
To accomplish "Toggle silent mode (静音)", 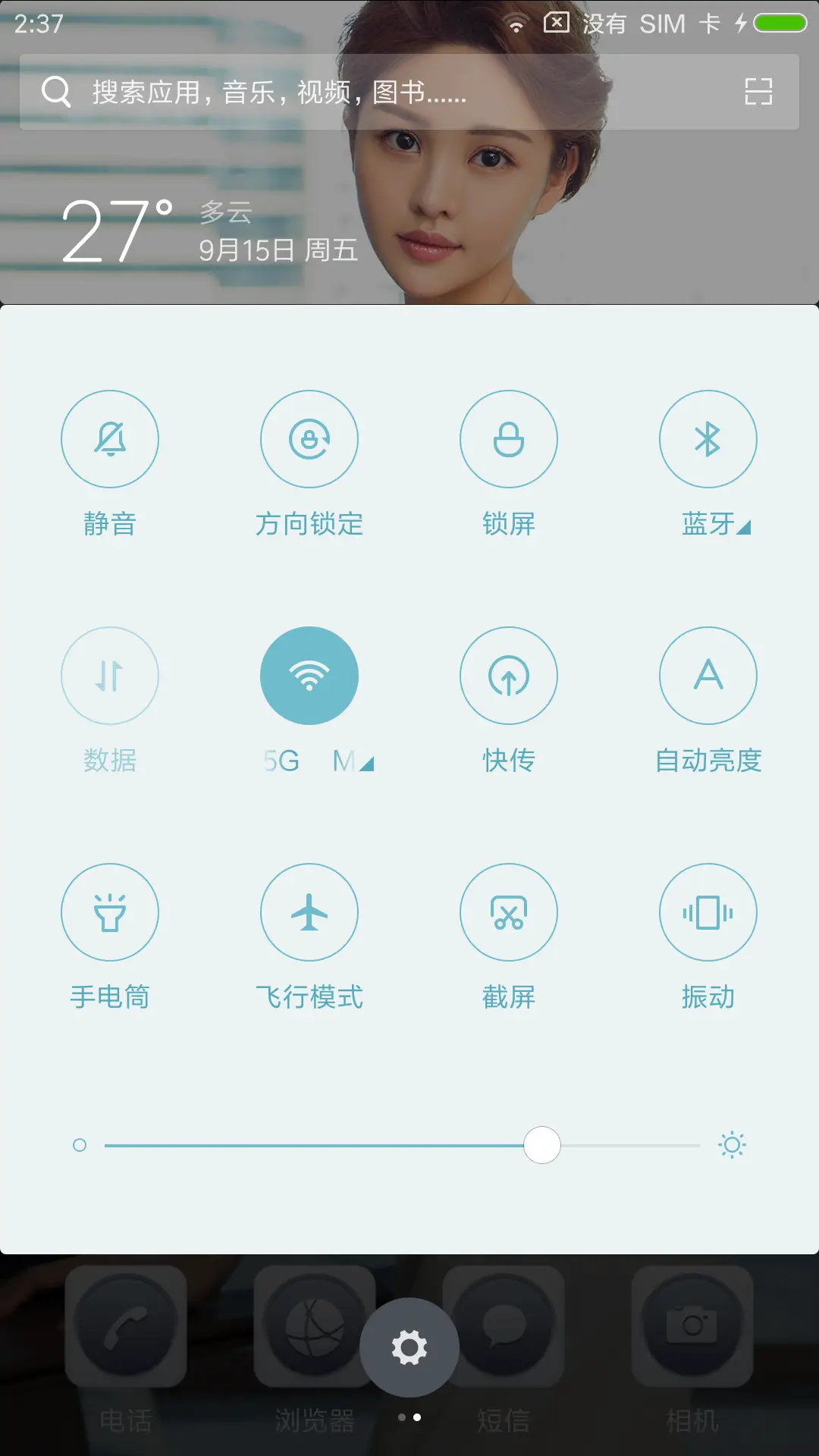I will click(x=110, y=439).
